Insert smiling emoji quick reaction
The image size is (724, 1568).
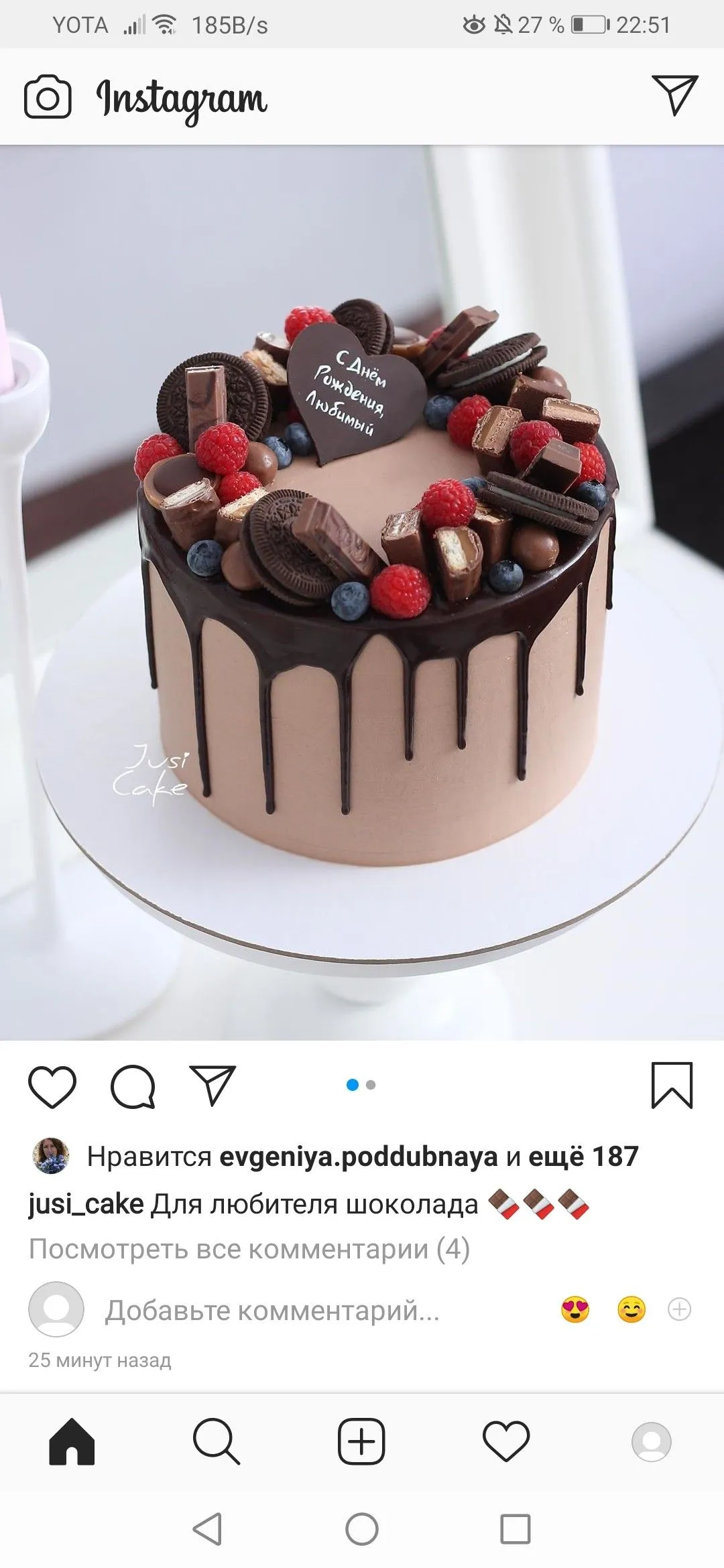click(631, 1309)
